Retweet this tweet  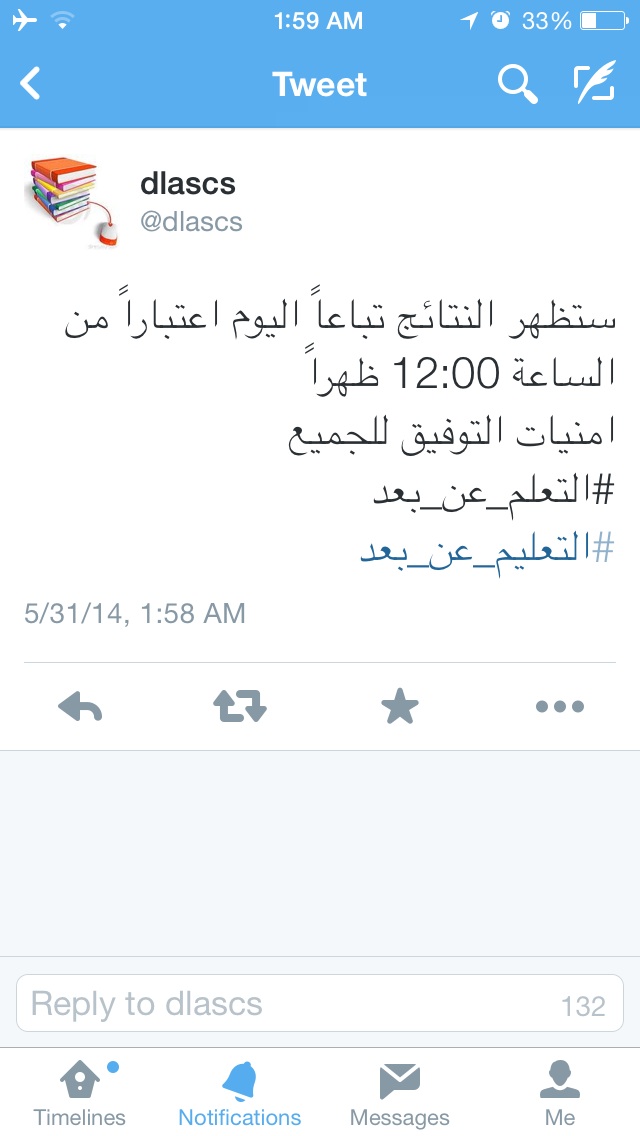tap(240, 706)
